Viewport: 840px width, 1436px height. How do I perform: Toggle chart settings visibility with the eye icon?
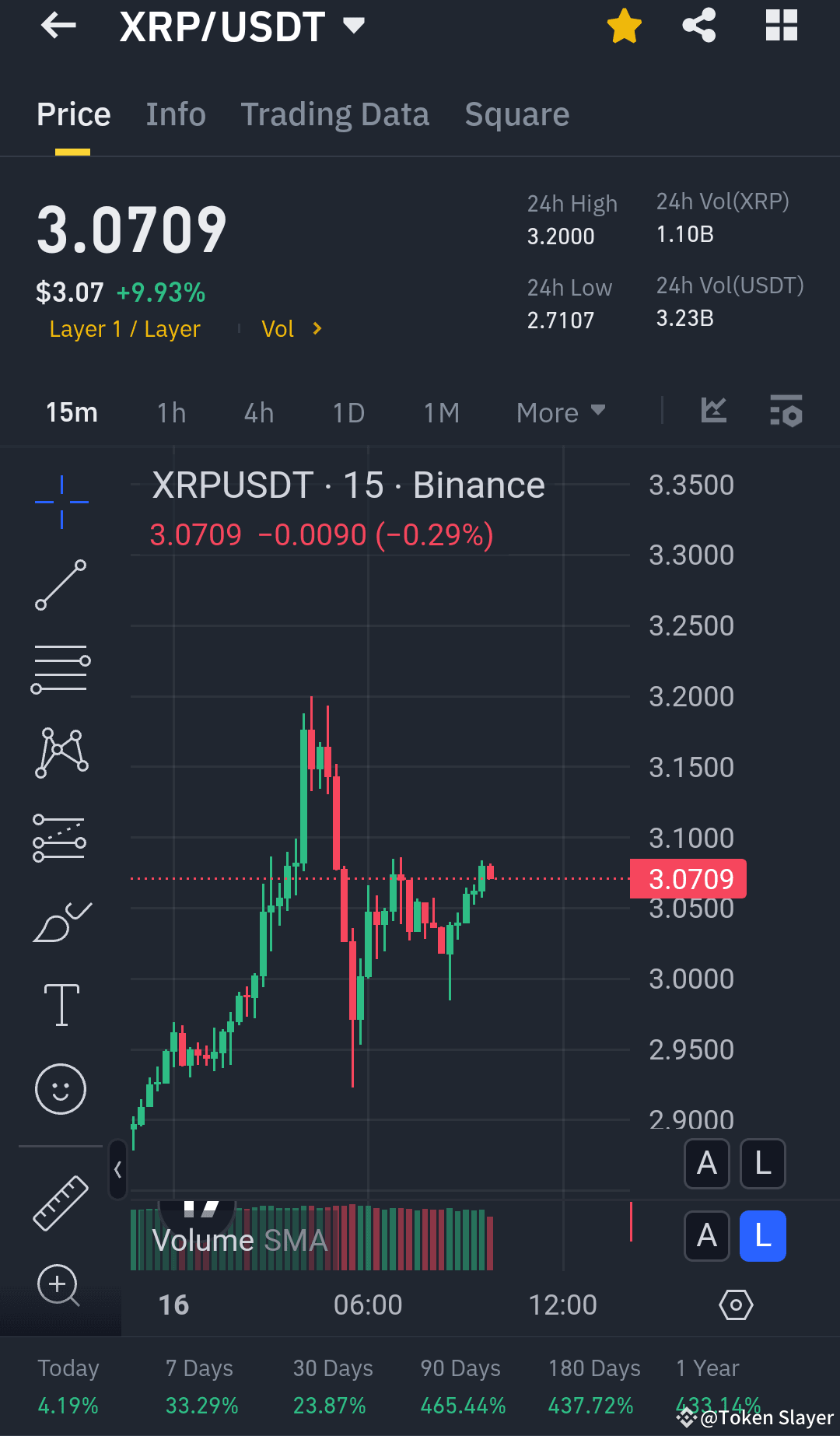[x=735, y=1305]
